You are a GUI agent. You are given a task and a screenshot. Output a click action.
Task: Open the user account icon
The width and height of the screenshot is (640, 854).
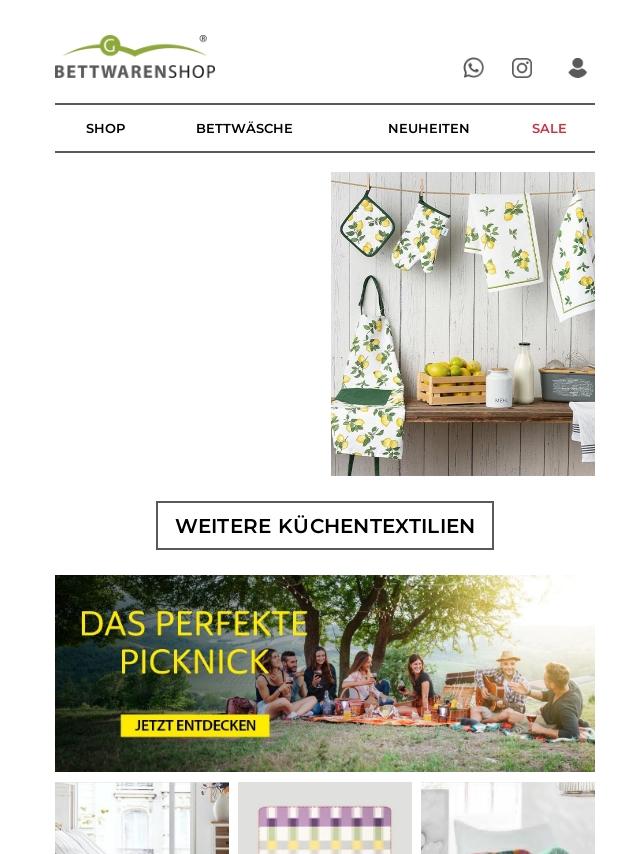pyautogui.click(x=577, y=68)
